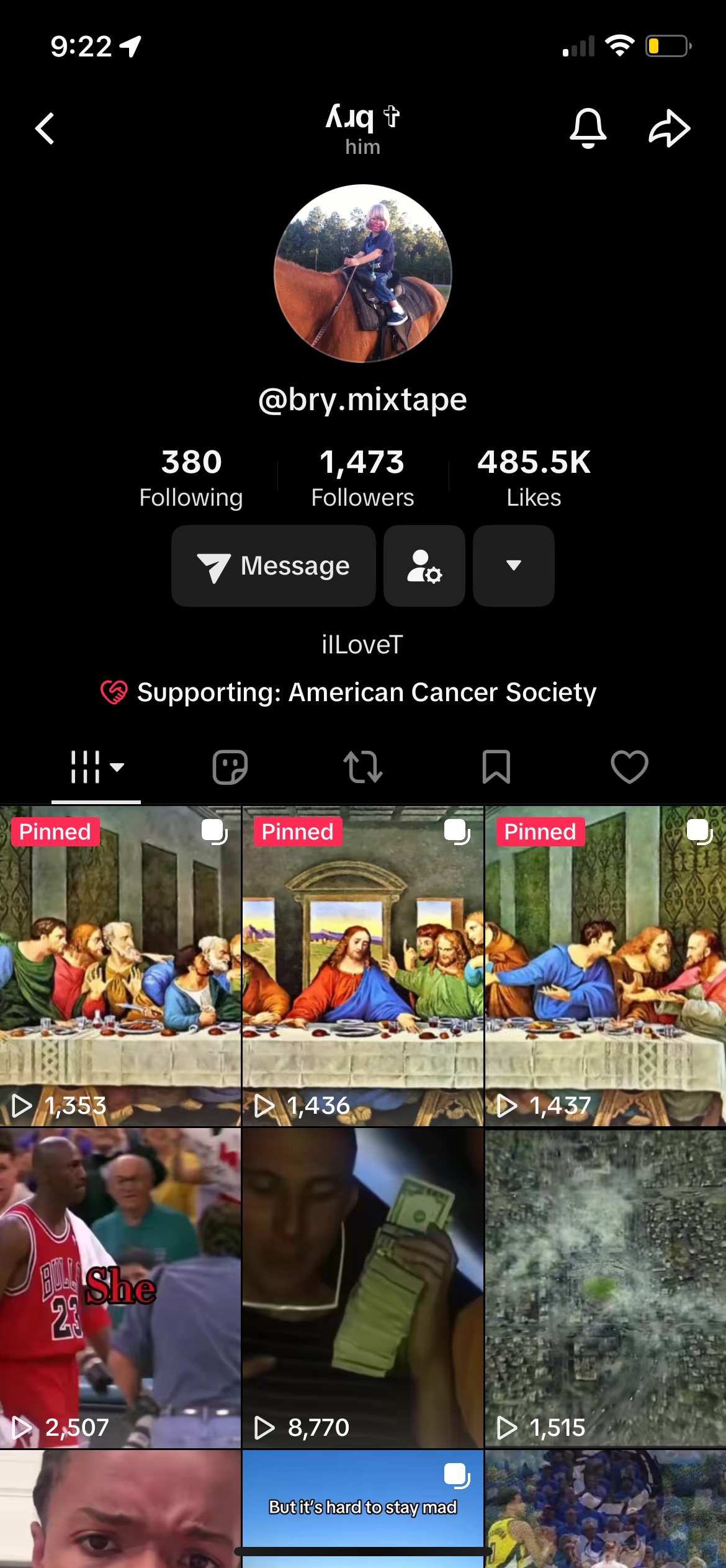Viewport: 726px width, 1568px height.
Task: Switch to the reposts tab
Action: (x=363, y=767)
